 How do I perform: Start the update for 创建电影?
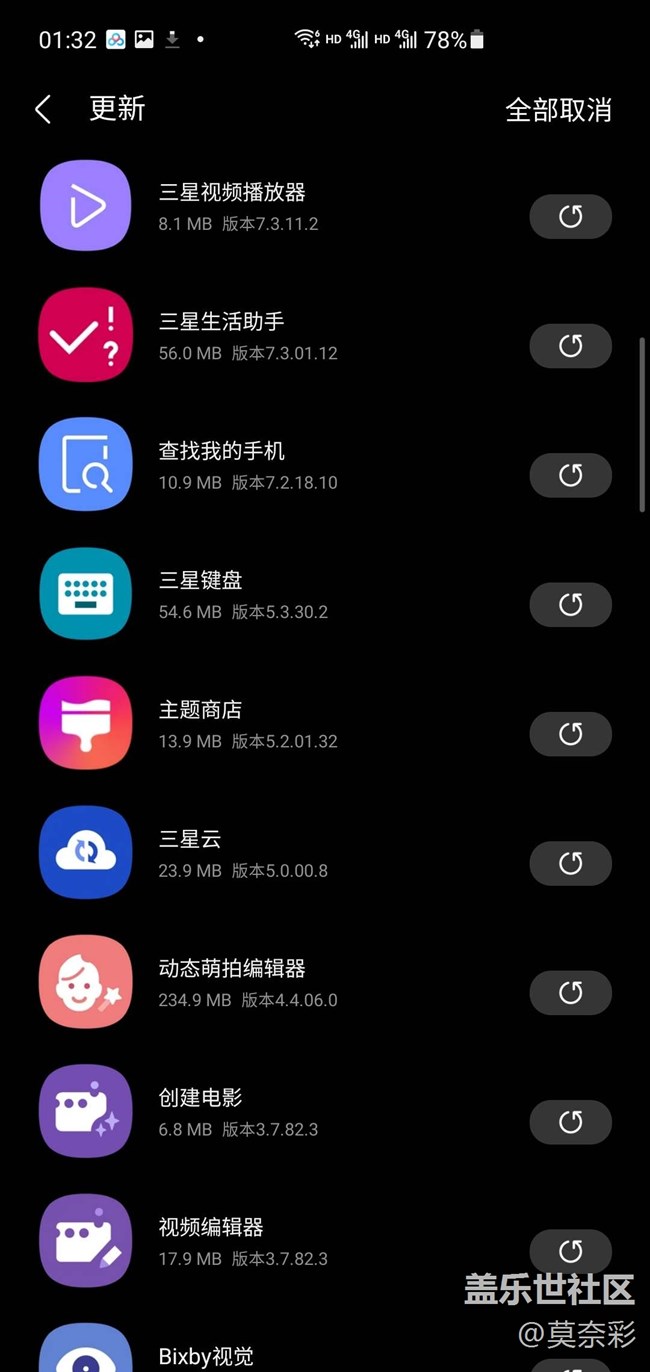tap(570, 1122)
